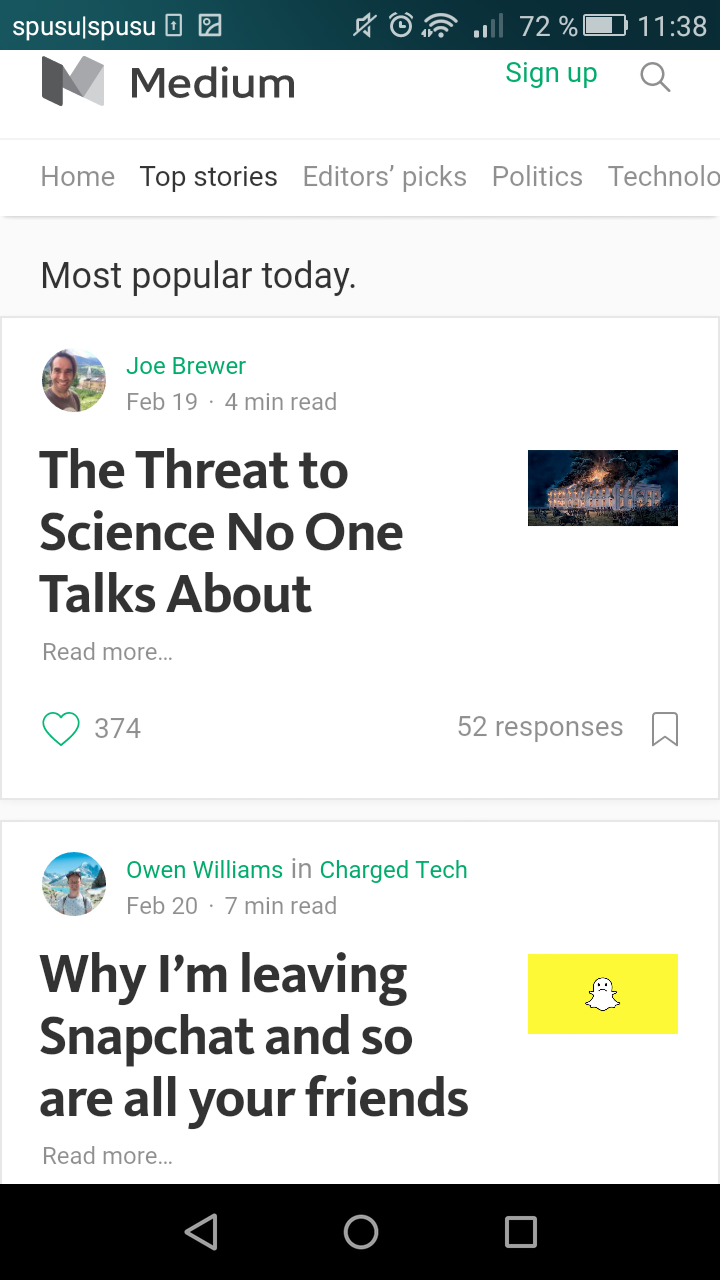Select the Top stories tab

[x=208, y=177]
